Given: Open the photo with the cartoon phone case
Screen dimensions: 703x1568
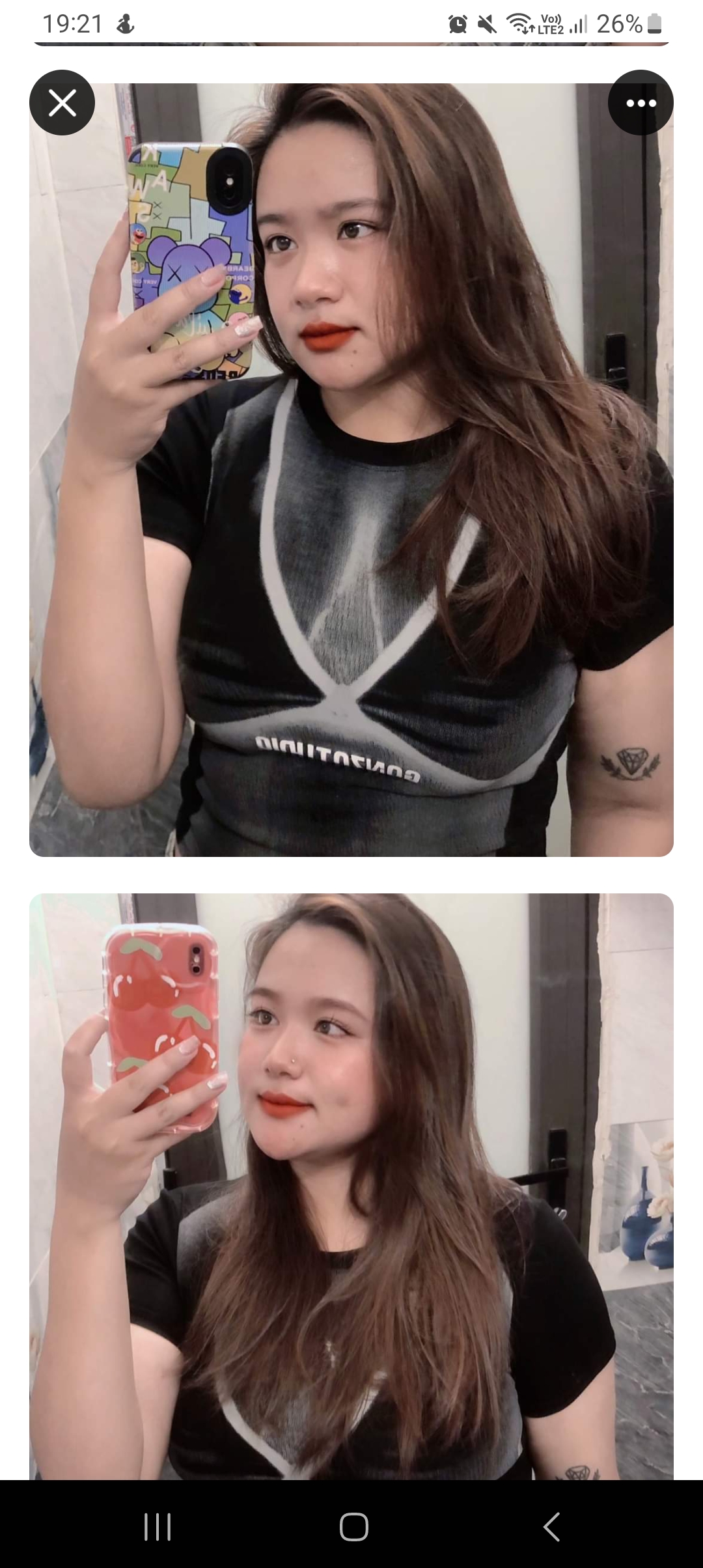Looking at the screenshot, I should pyautogui.click(x=351, y=469).
